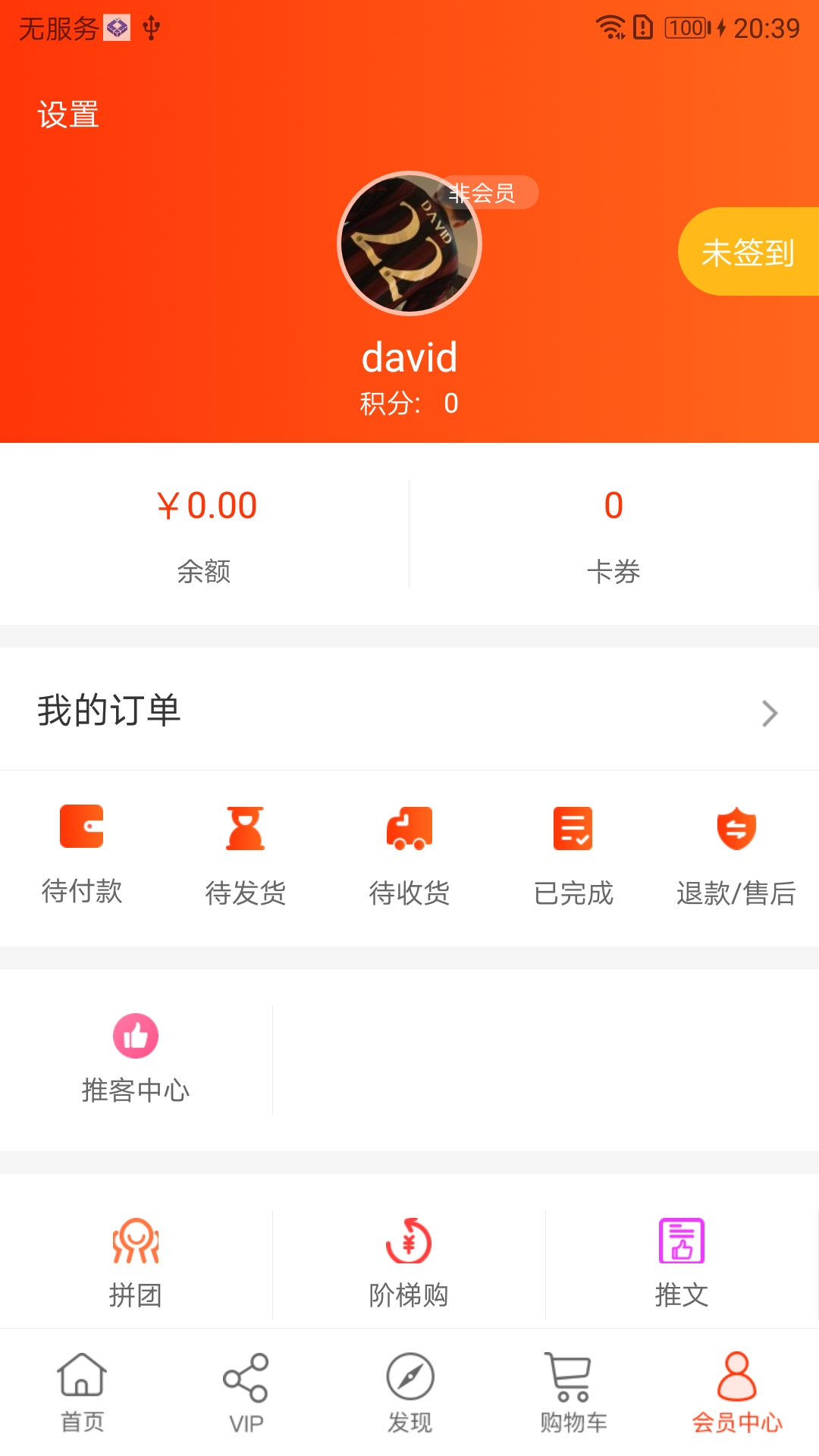Open david's profile avatar

(409, 243)
